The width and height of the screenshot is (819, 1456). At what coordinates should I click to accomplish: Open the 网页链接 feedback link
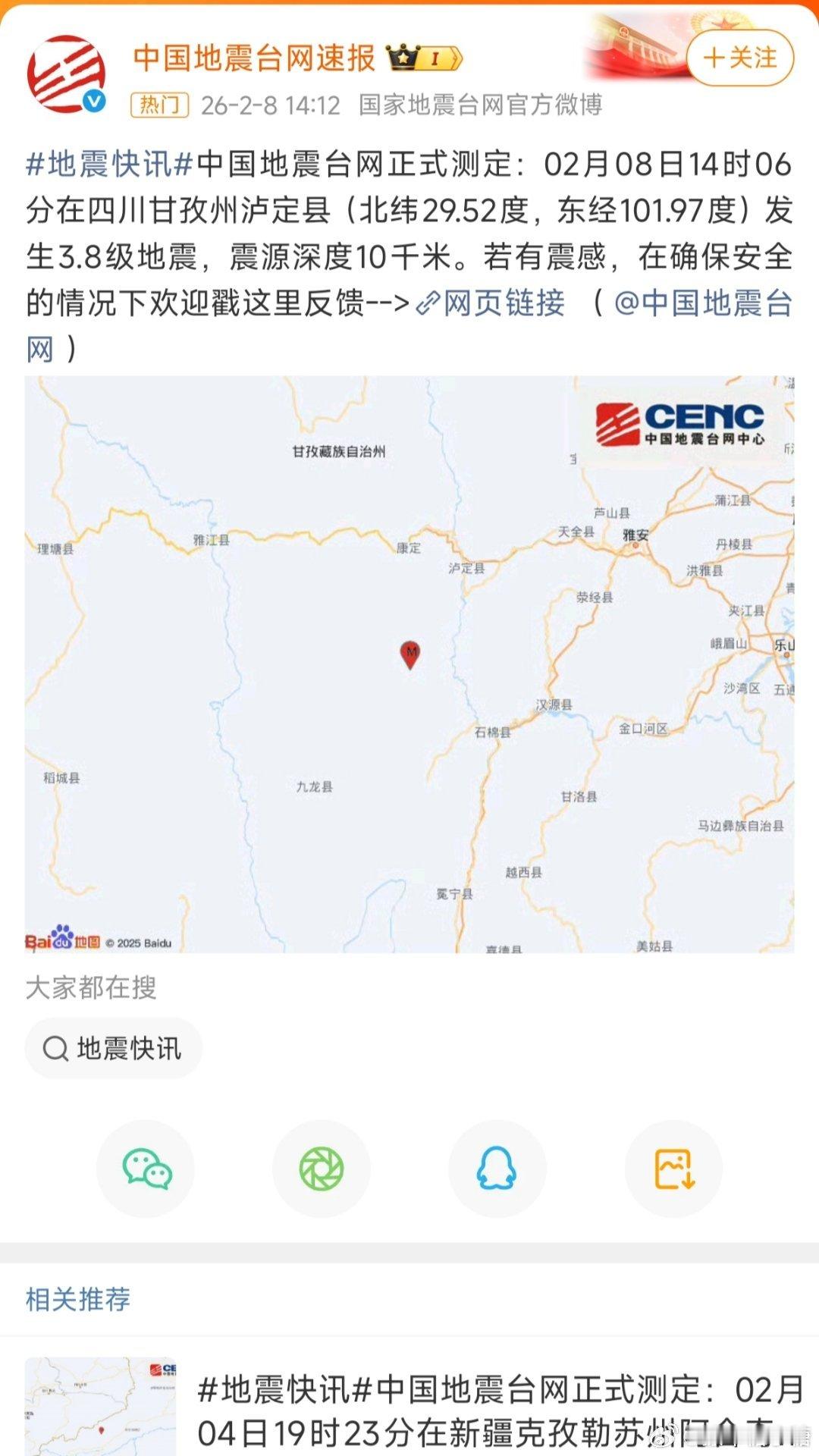click(x=493, y=302)
